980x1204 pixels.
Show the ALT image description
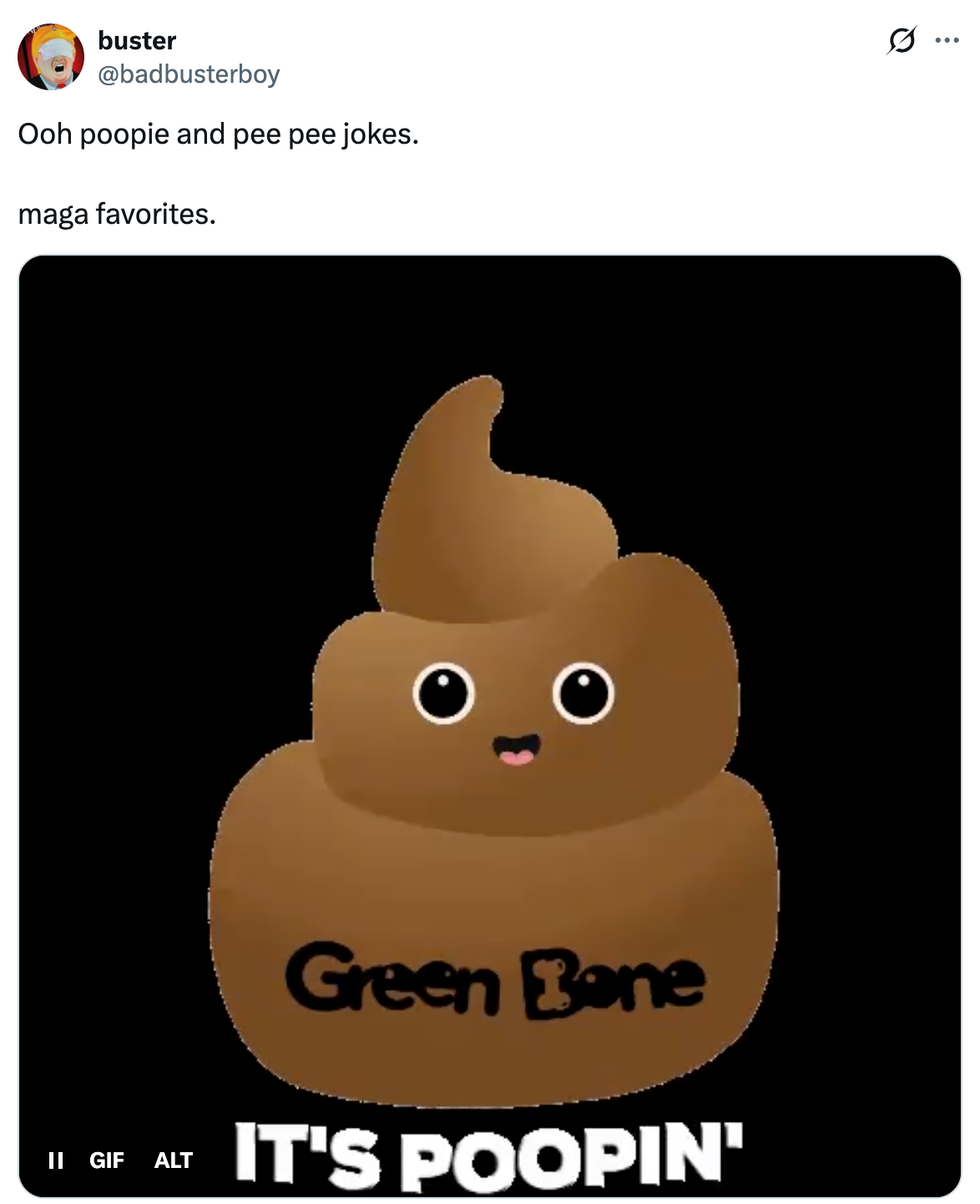click(173, 1160)
